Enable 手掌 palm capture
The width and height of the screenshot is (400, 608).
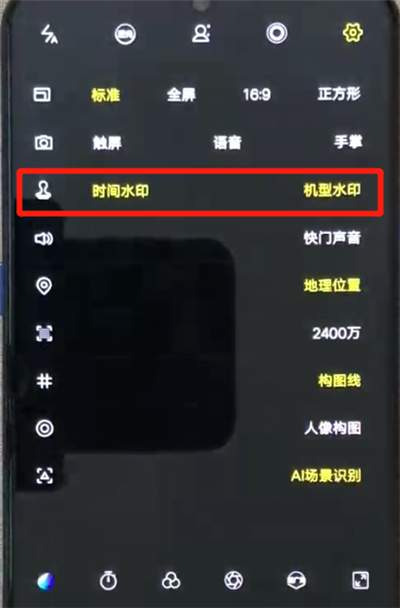pyautogui.click(x=348, y=142)
